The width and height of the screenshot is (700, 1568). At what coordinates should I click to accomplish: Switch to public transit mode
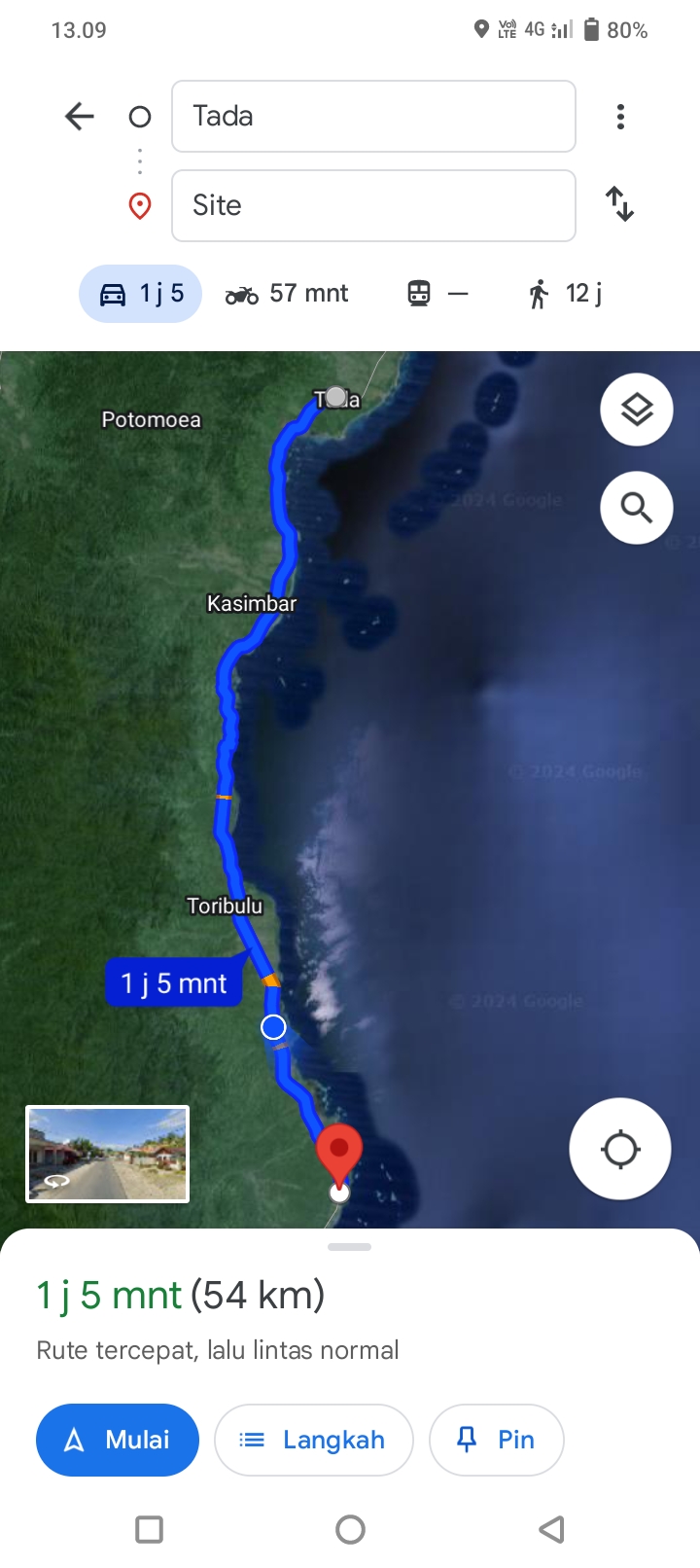pos(437,294)
